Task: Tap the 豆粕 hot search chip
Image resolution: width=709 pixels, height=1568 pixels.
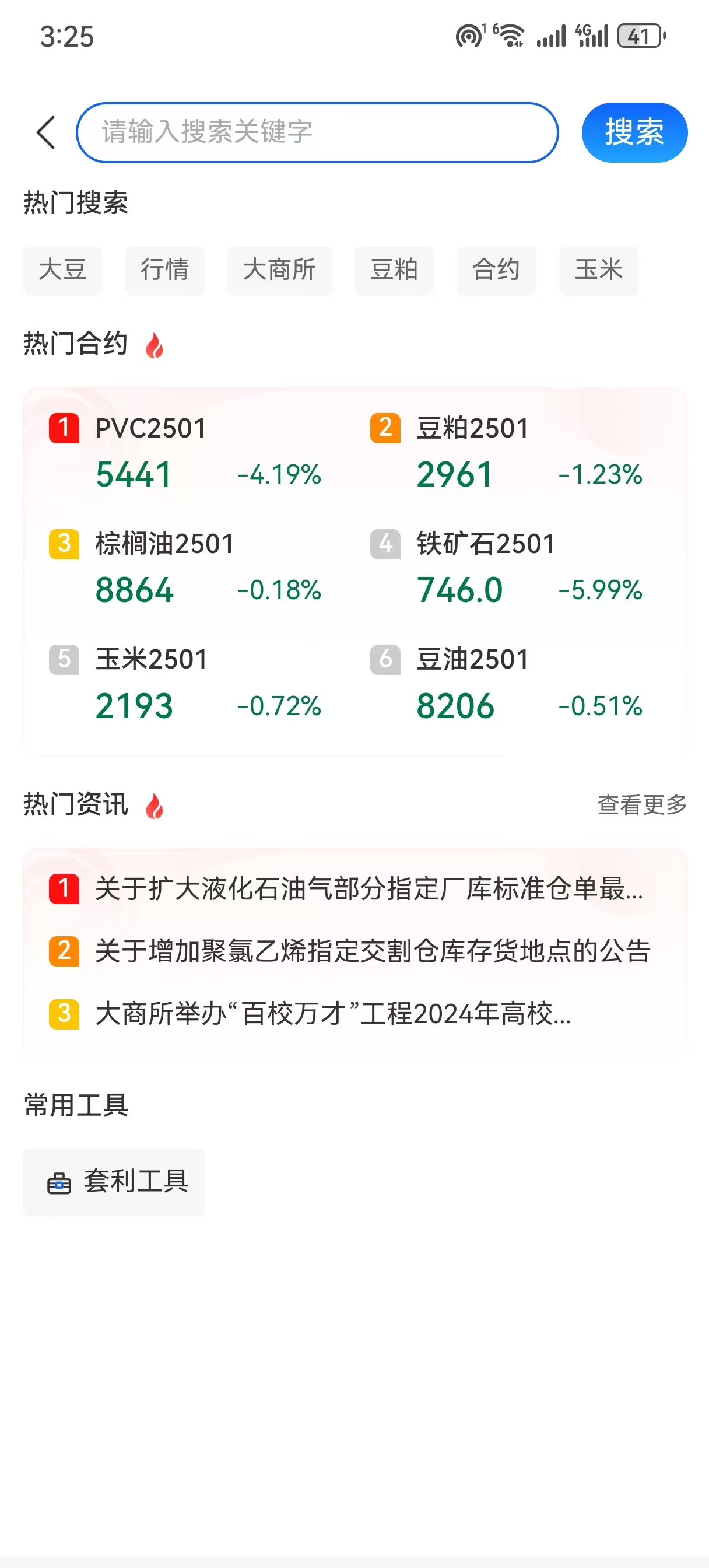Action: coord(394,269)
